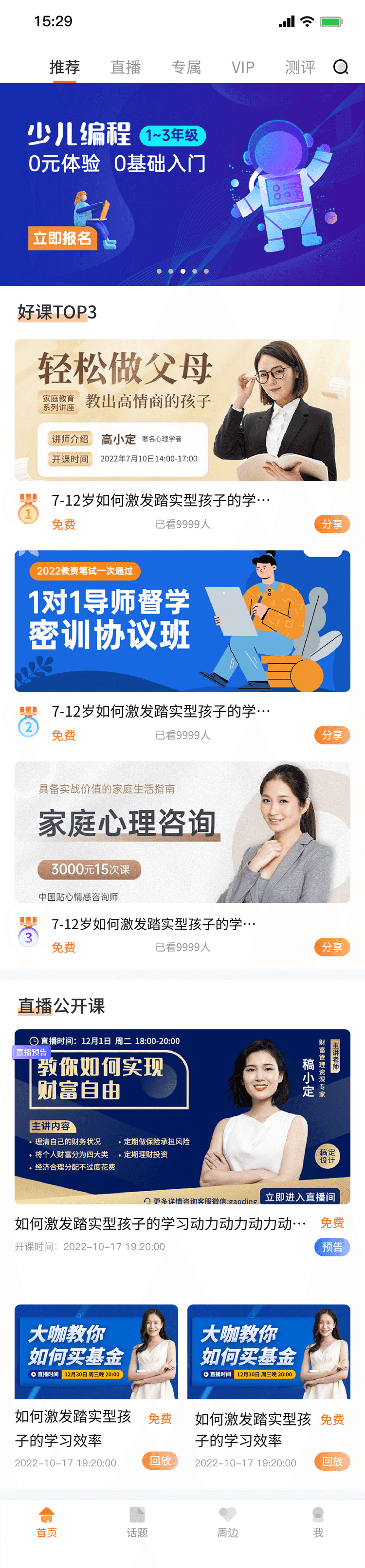This screenshot has height=1568, width=365.
Task: Open the first 大咖教你如何买基金 card
Action: click(x=96, y=1351)
